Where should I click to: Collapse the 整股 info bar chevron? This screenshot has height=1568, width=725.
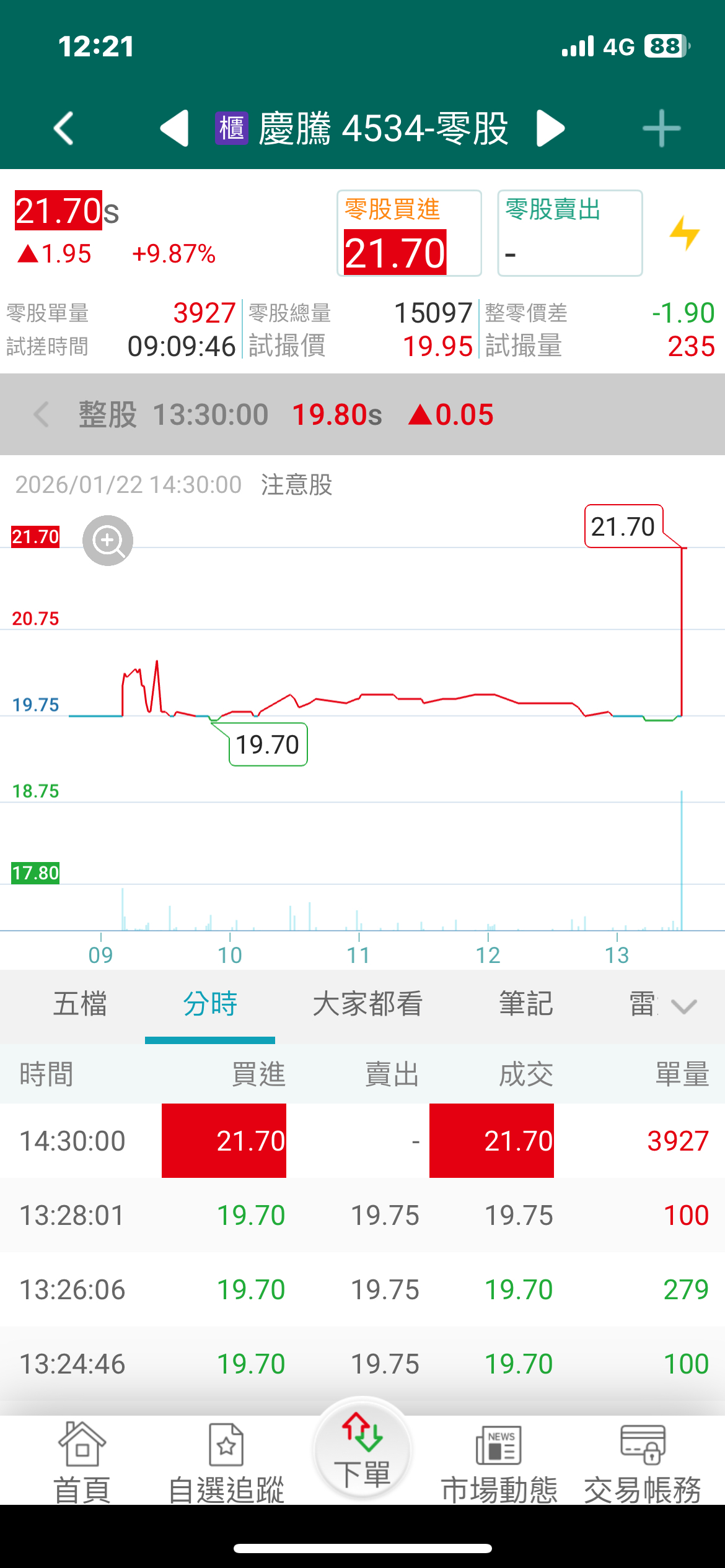(x=40, y=414)
